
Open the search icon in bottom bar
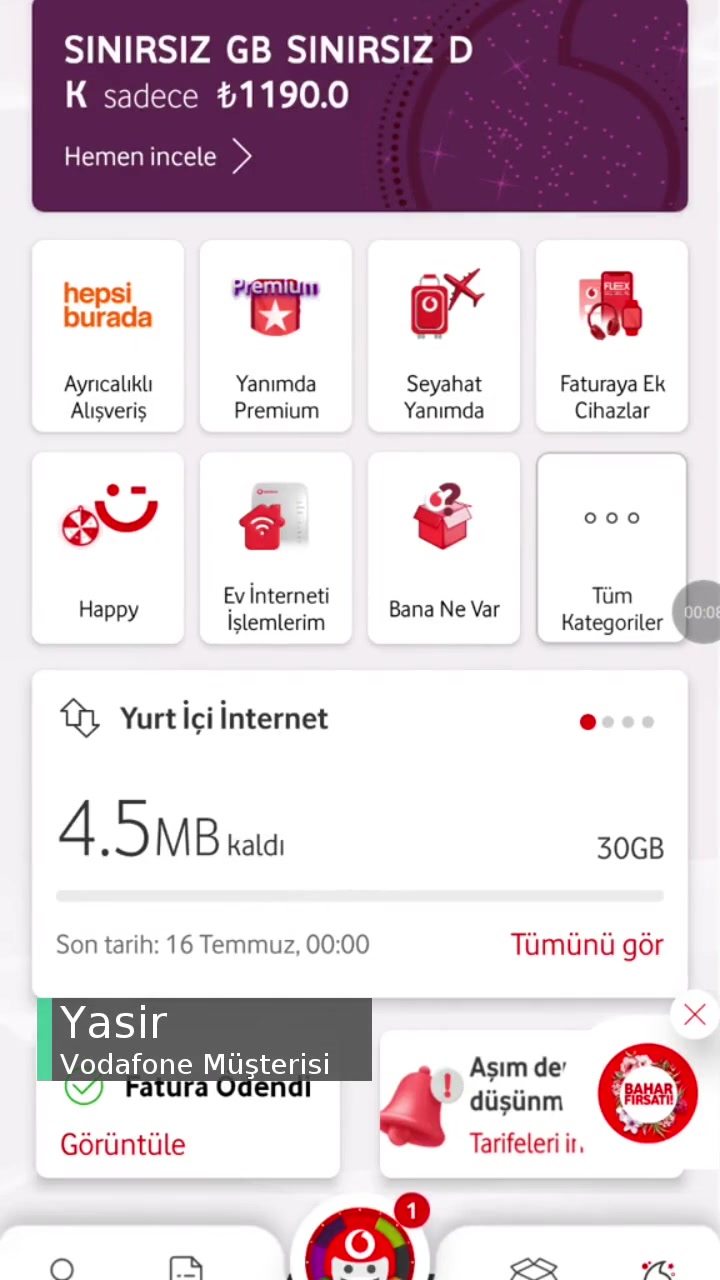pos(62,1268)
